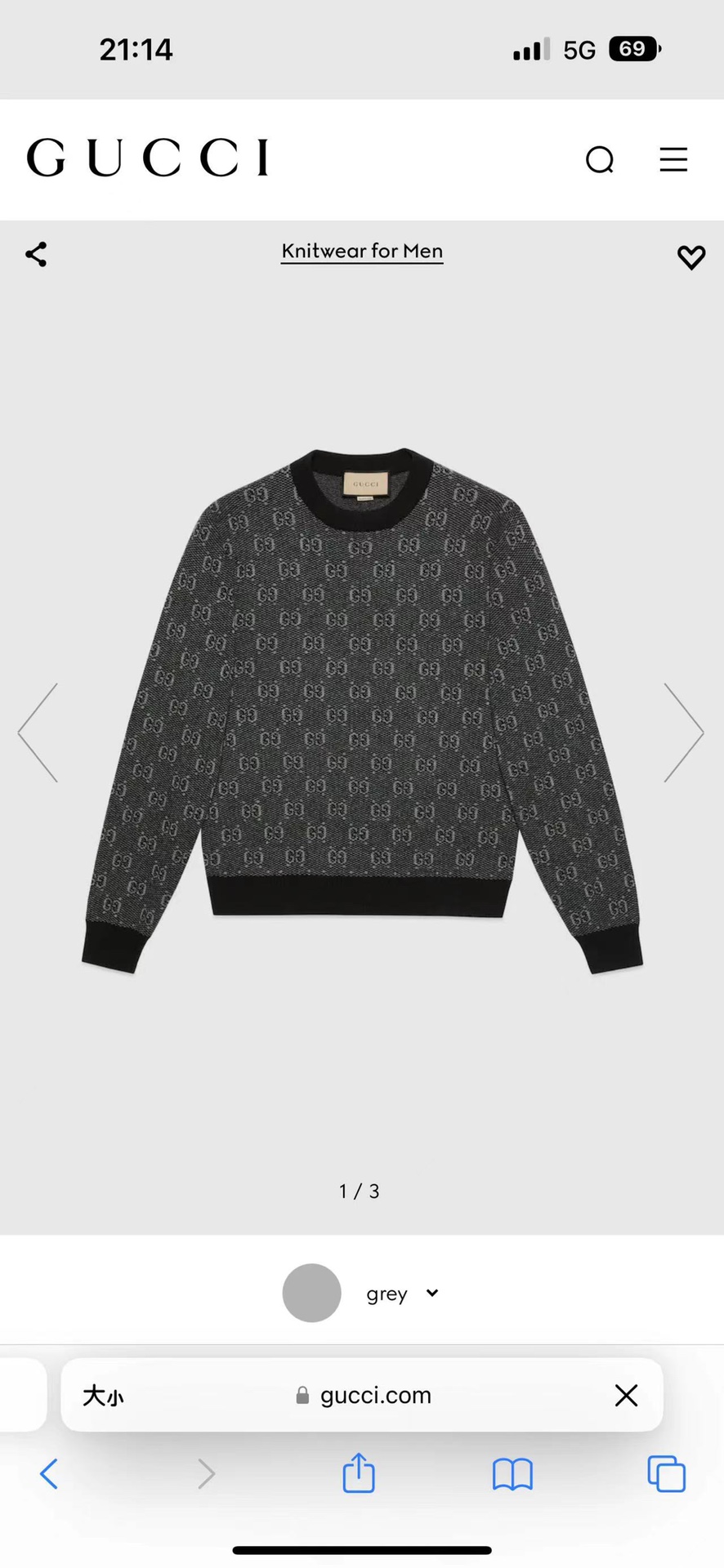The image size is (724, 1568).
Task: Open the hamburger menu
Action: coord(673,159)
